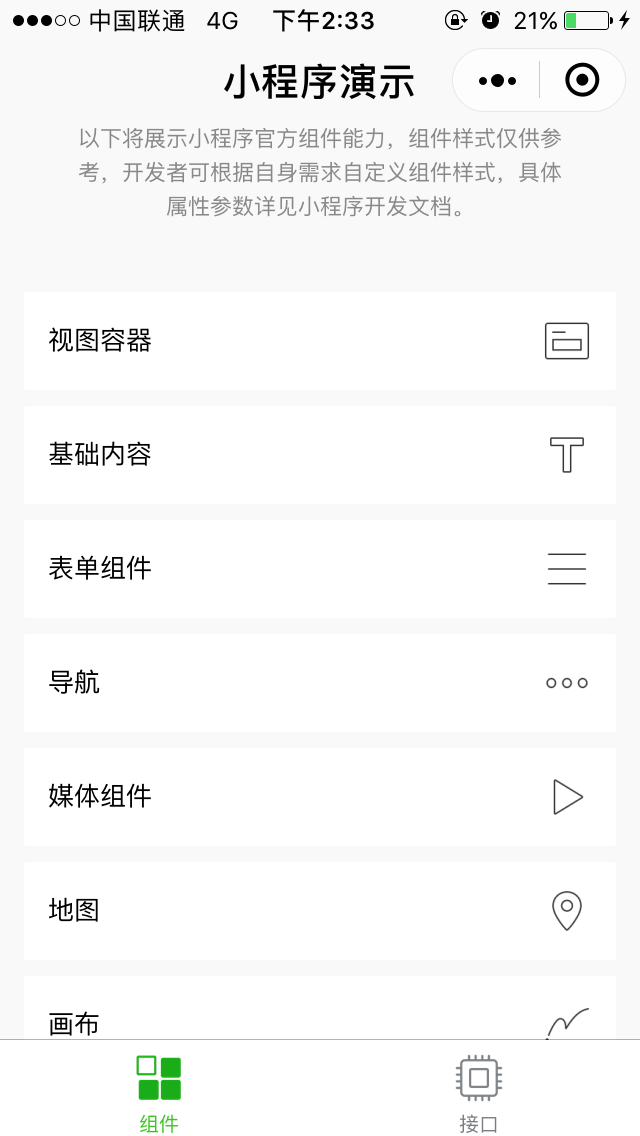The width and height of the screenshot is (640, 1136).
Task: Expand the 媒体组件 section
Action: [x=320, y=796]
